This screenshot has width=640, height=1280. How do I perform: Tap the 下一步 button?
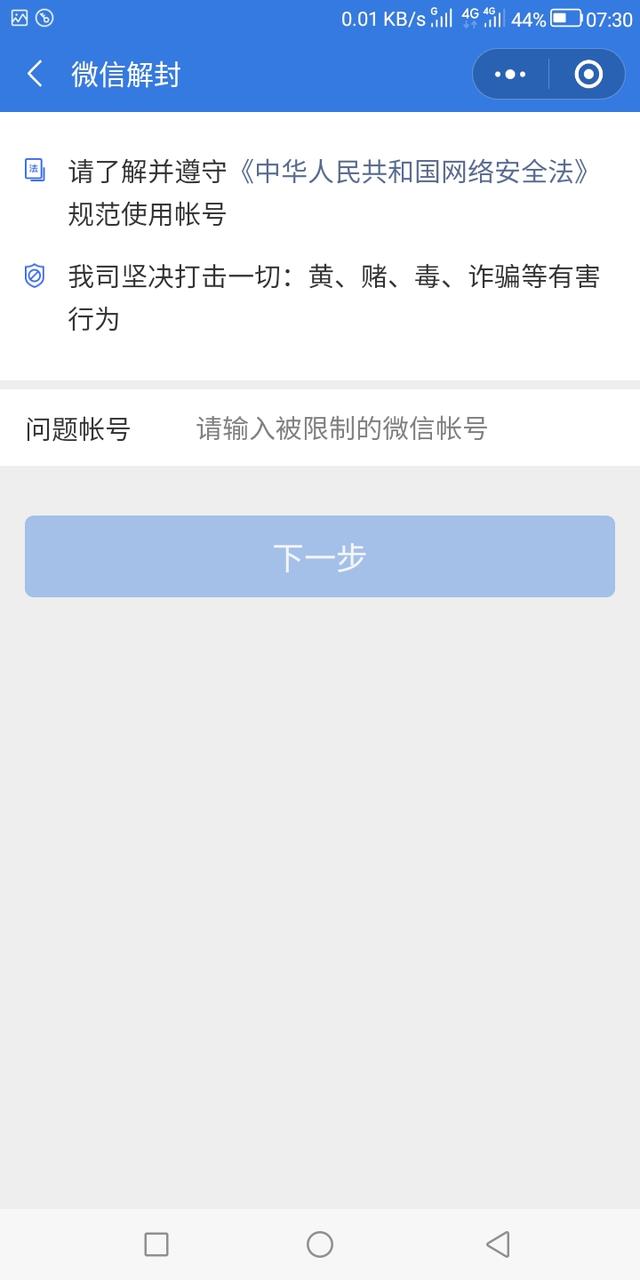[x=320, y=557]
